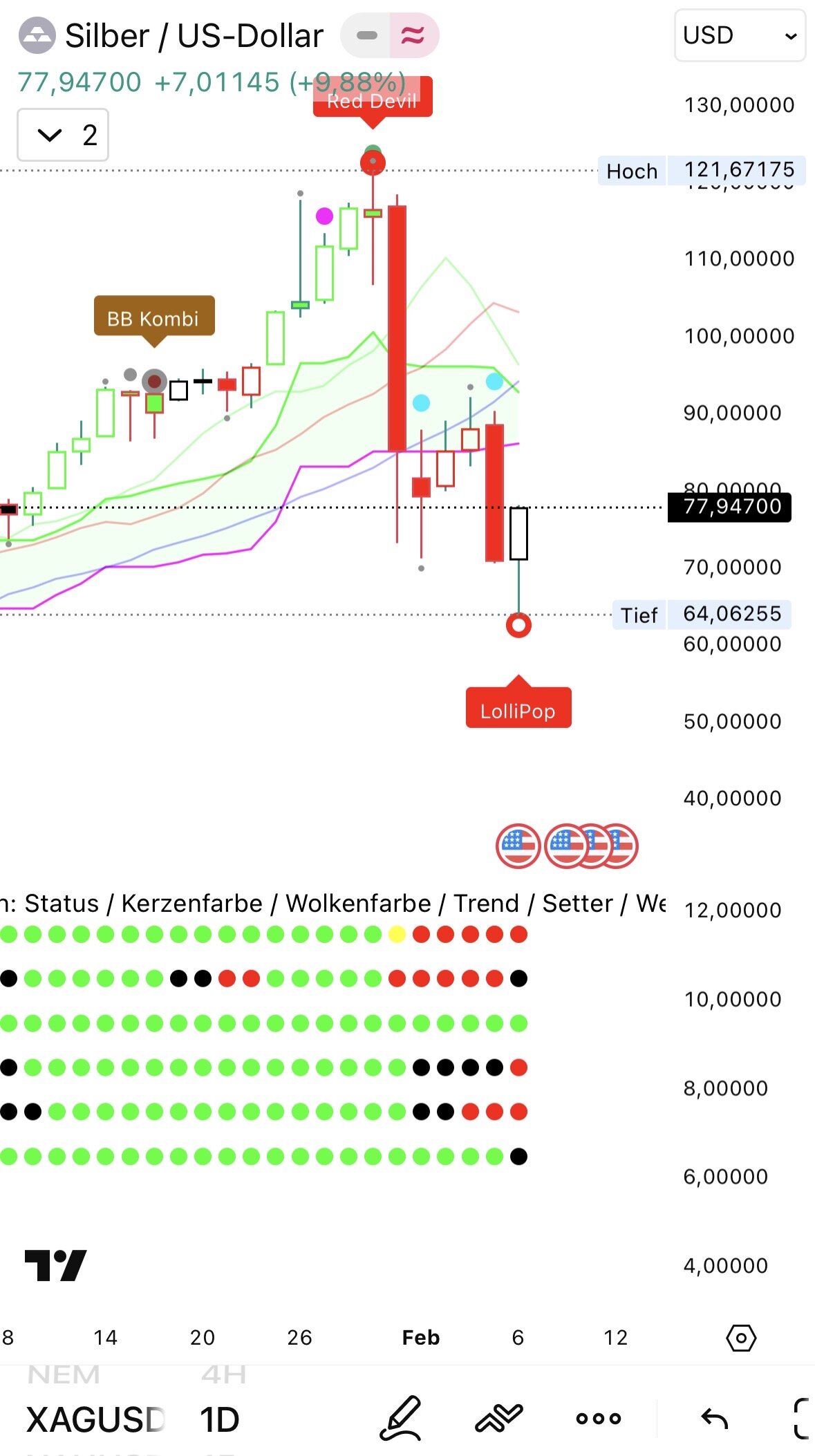Viewport: 815px width, 1456px height.
Task: Open the XAGUSD symbol search
Action: [x=95, y=1419]
